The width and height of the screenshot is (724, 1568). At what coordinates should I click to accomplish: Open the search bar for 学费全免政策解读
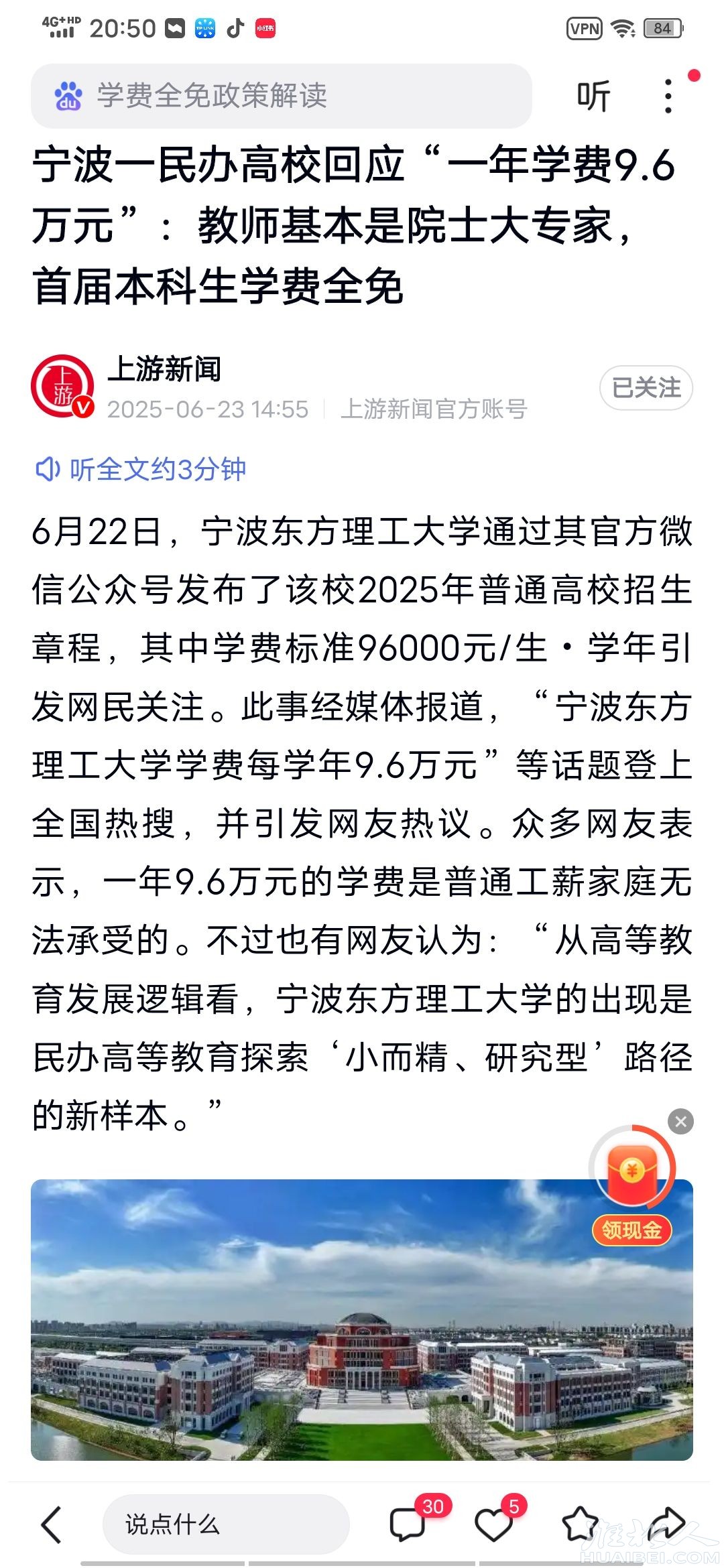point(282,96)
